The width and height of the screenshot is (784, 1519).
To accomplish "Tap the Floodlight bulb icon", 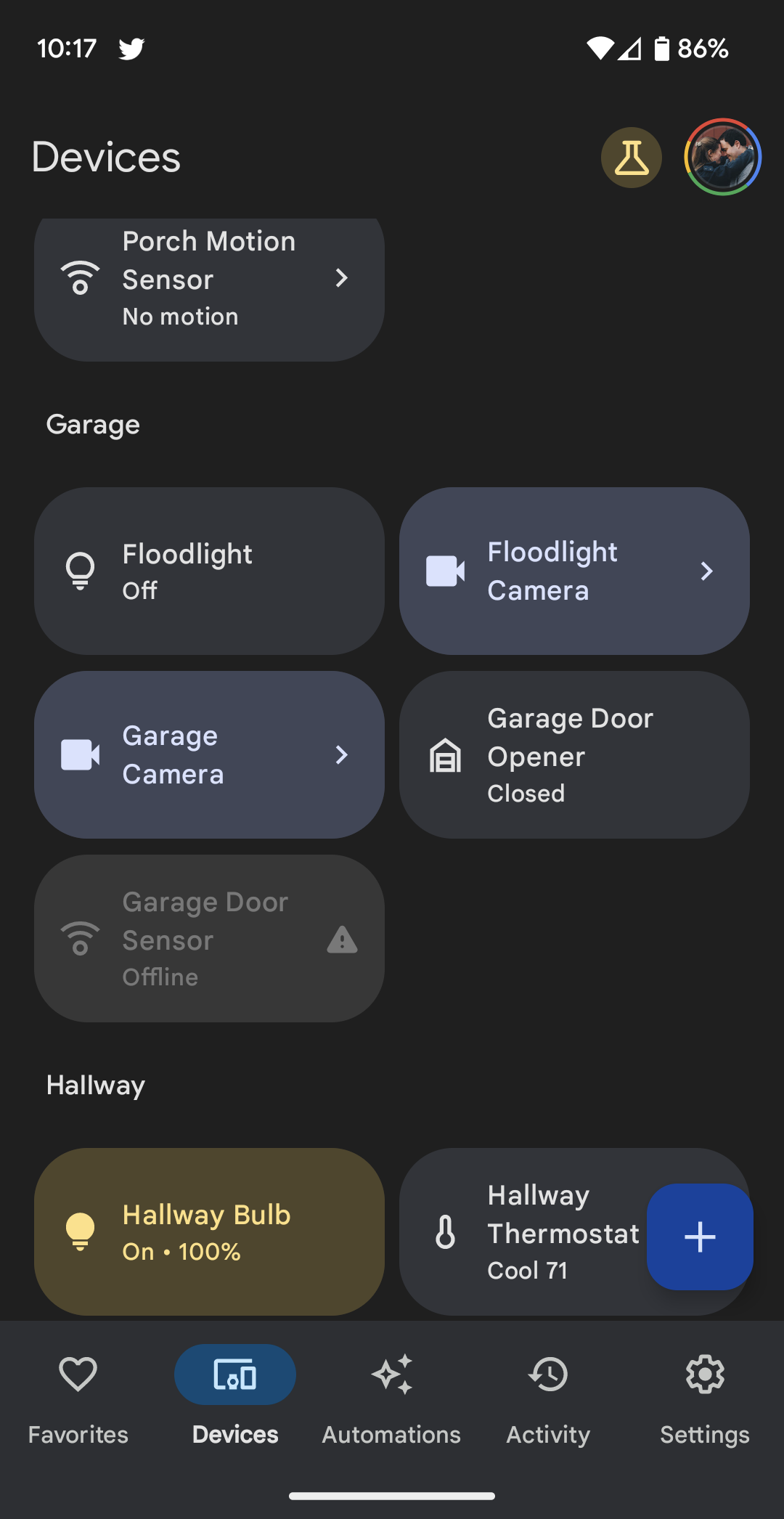I will (80, 571).
